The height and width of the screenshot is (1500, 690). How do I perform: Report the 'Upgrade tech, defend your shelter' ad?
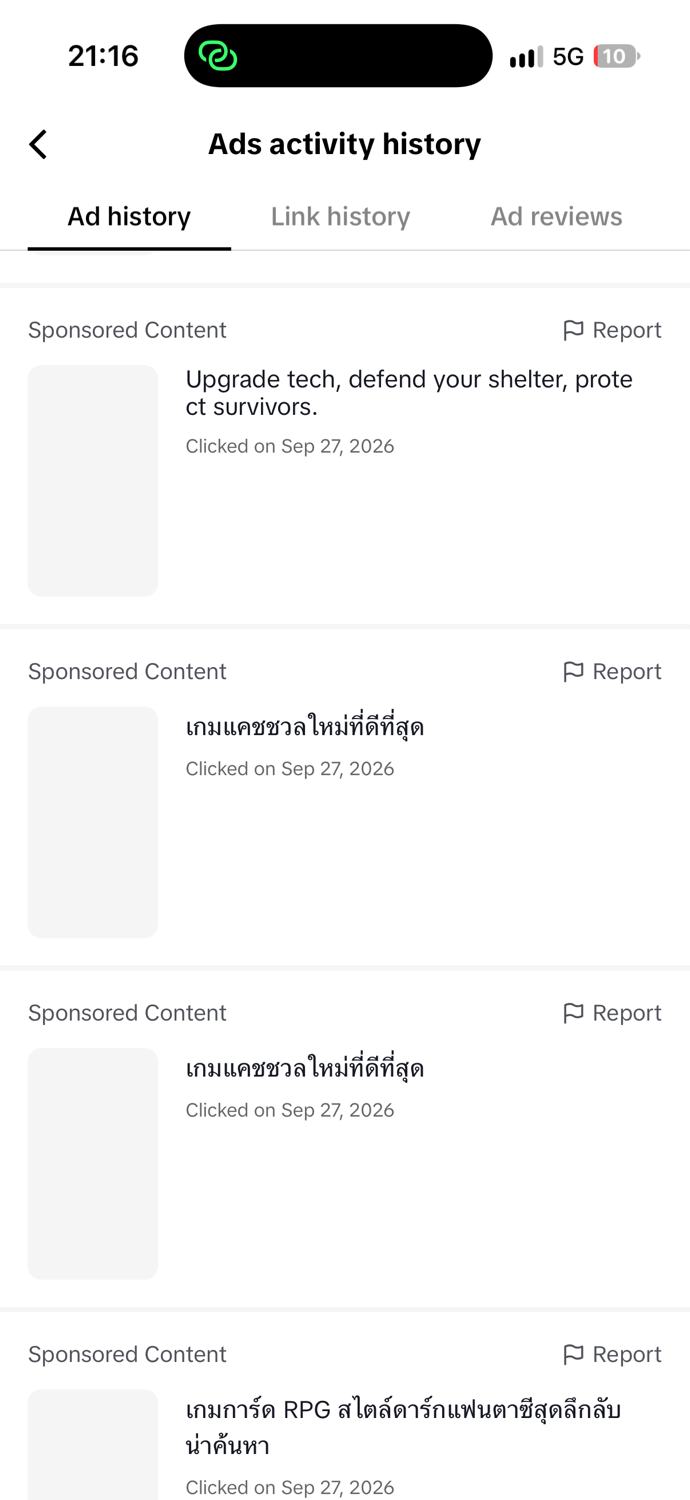click(612, 330)
